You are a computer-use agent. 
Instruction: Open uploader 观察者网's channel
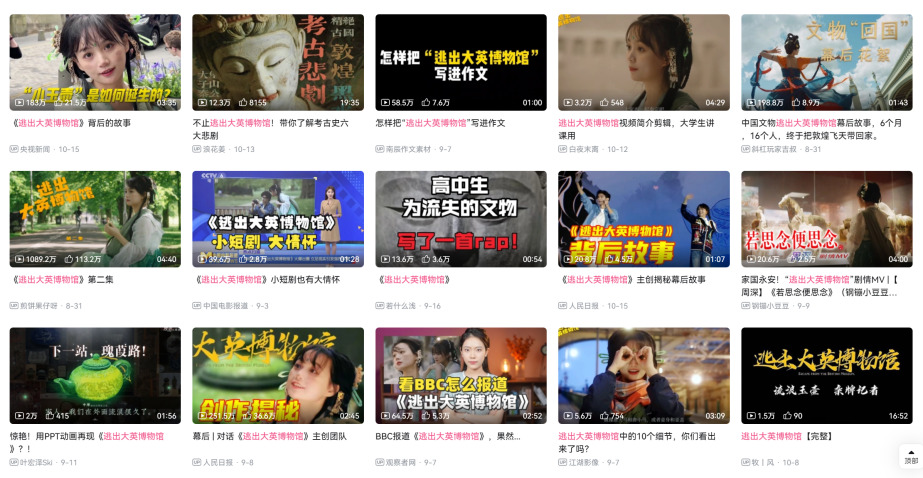402,462
